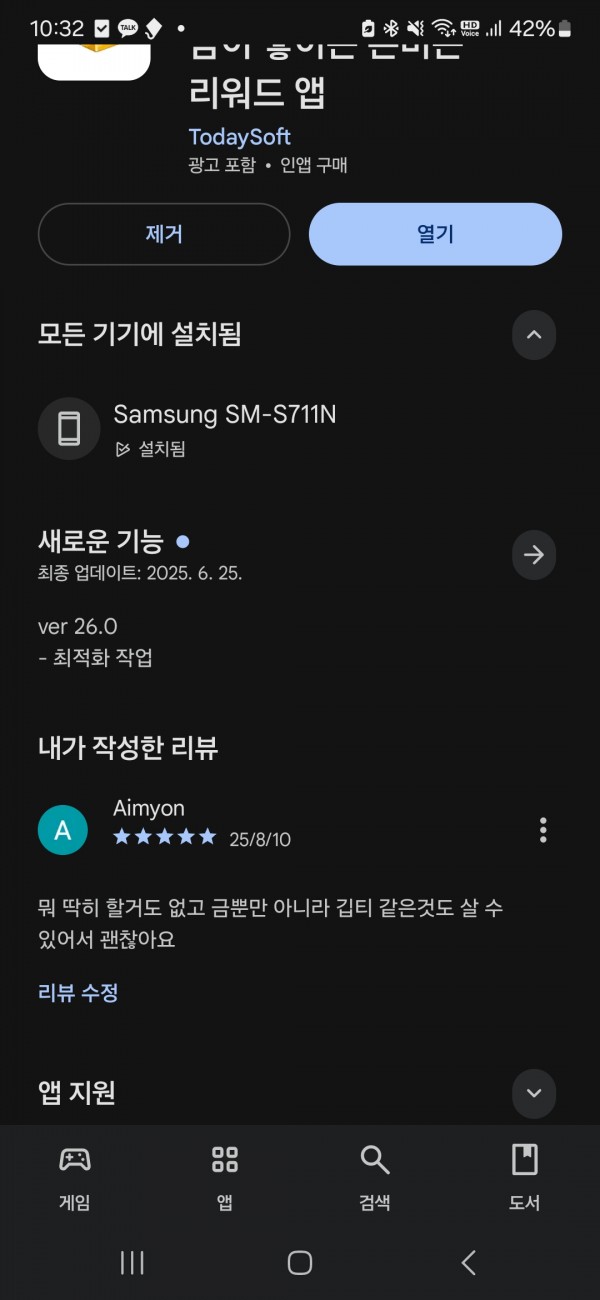The width and height of the screenshot is (600, 1300).
Task: Open the Samsung SM-S711N device row
Action: click(x=300, y=429)
